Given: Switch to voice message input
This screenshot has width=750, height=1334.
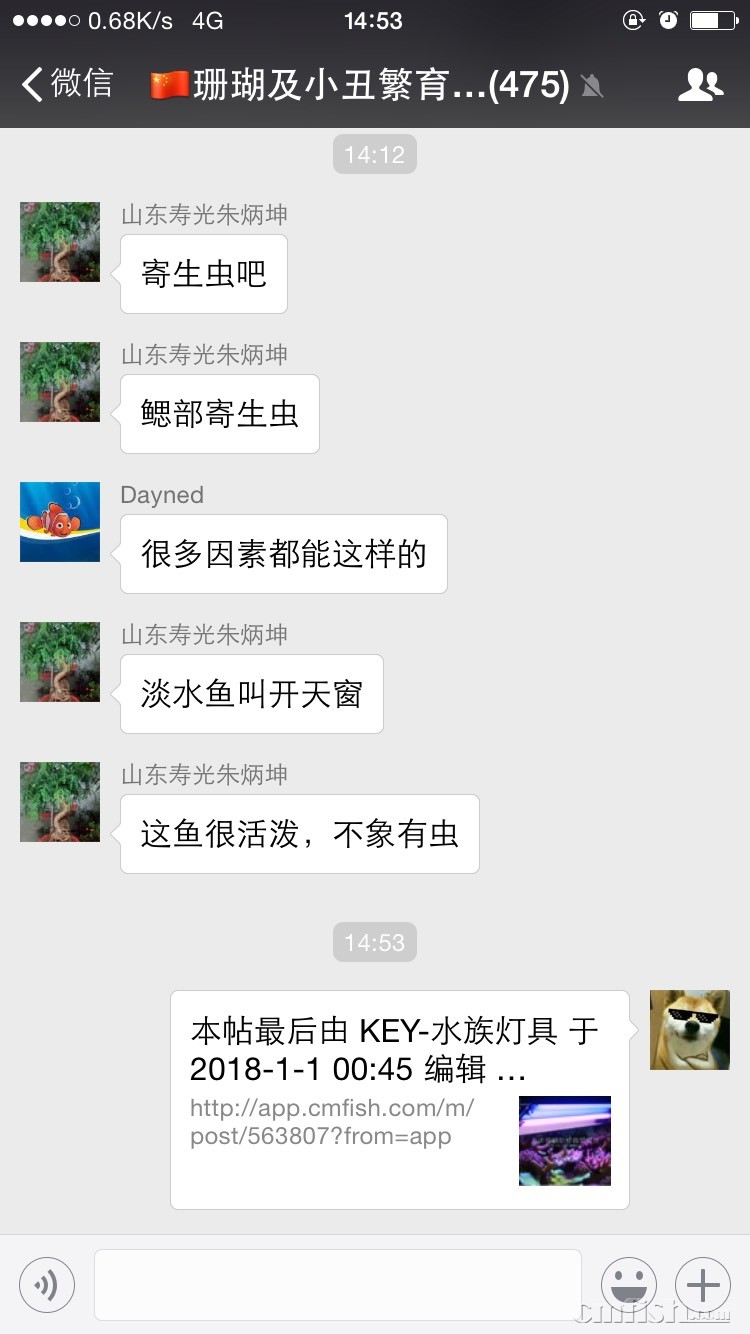Looking at the screenshot, I should coord(47,1284).
